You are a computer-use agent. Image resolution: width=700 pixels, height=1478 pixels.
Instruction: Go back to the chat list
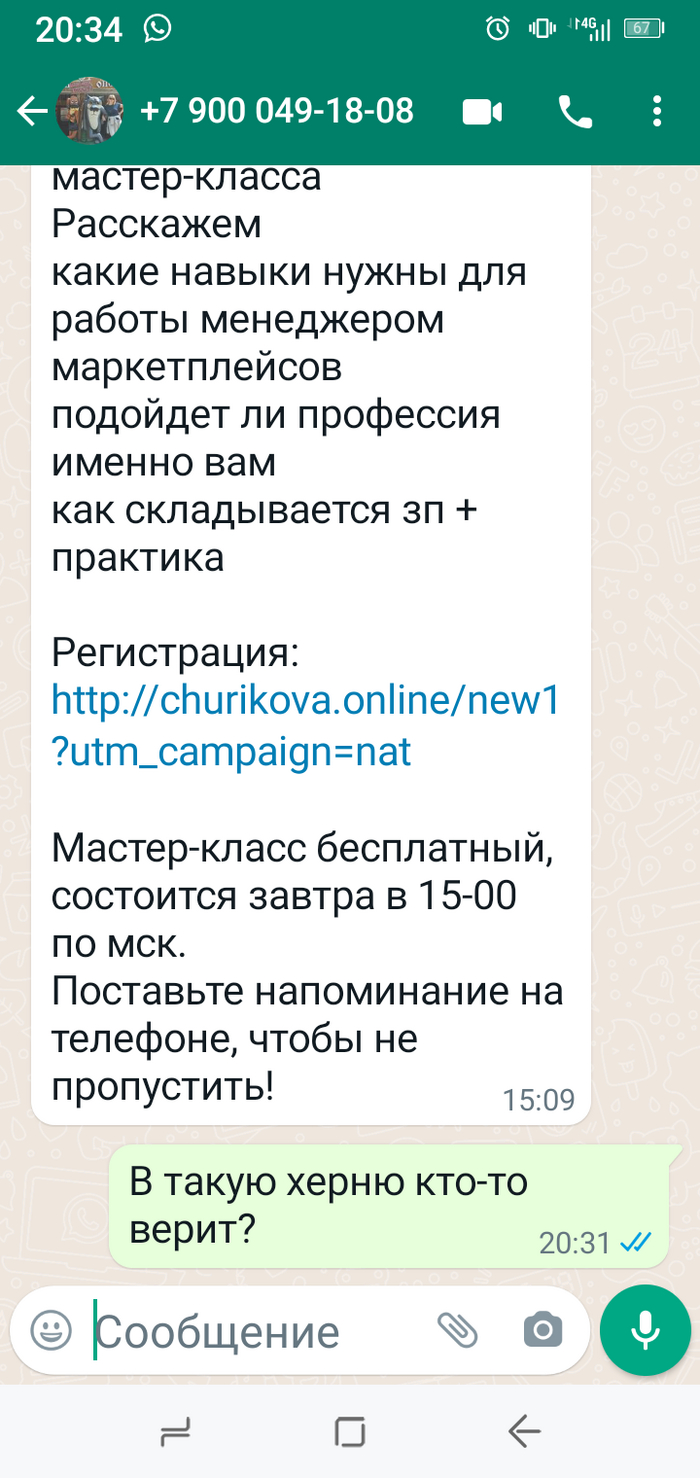click(x=33, y=111)
